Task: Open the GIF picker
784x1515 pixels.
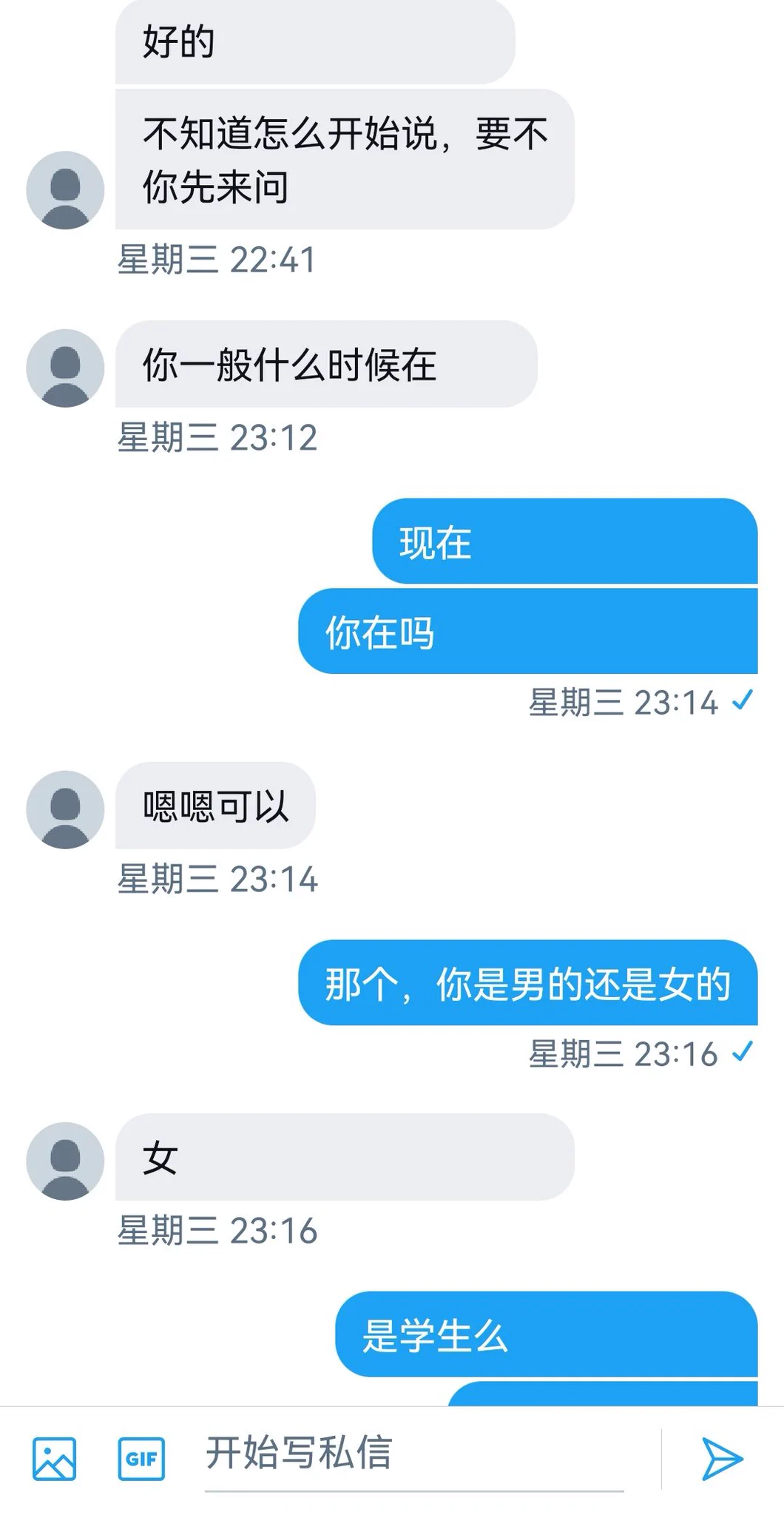Action: [x=141, y=1458]
